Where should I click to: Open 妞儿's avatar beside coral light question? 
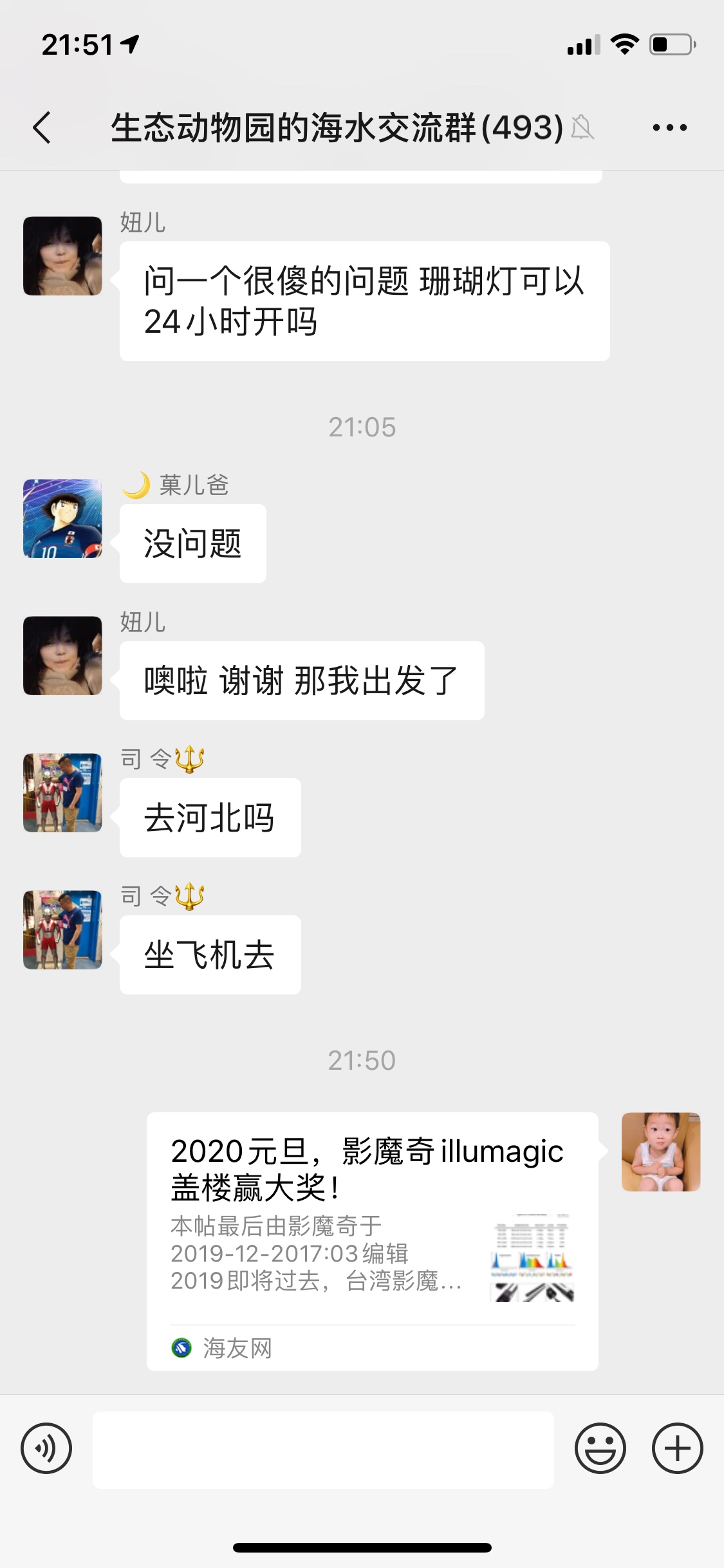(x=62, y=256)
